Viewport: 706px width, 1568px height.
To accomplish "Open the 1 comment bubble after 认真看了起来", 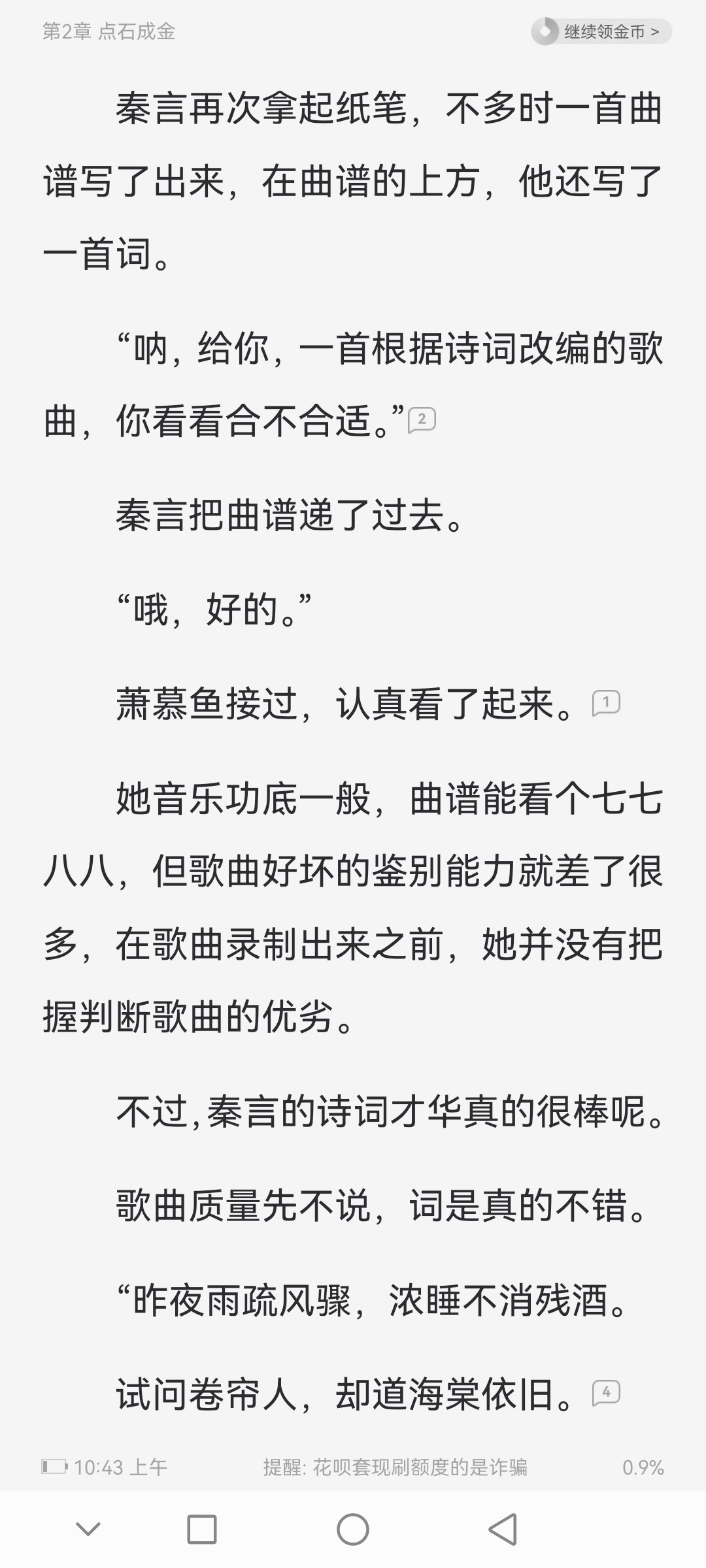I will click(606, 703).
